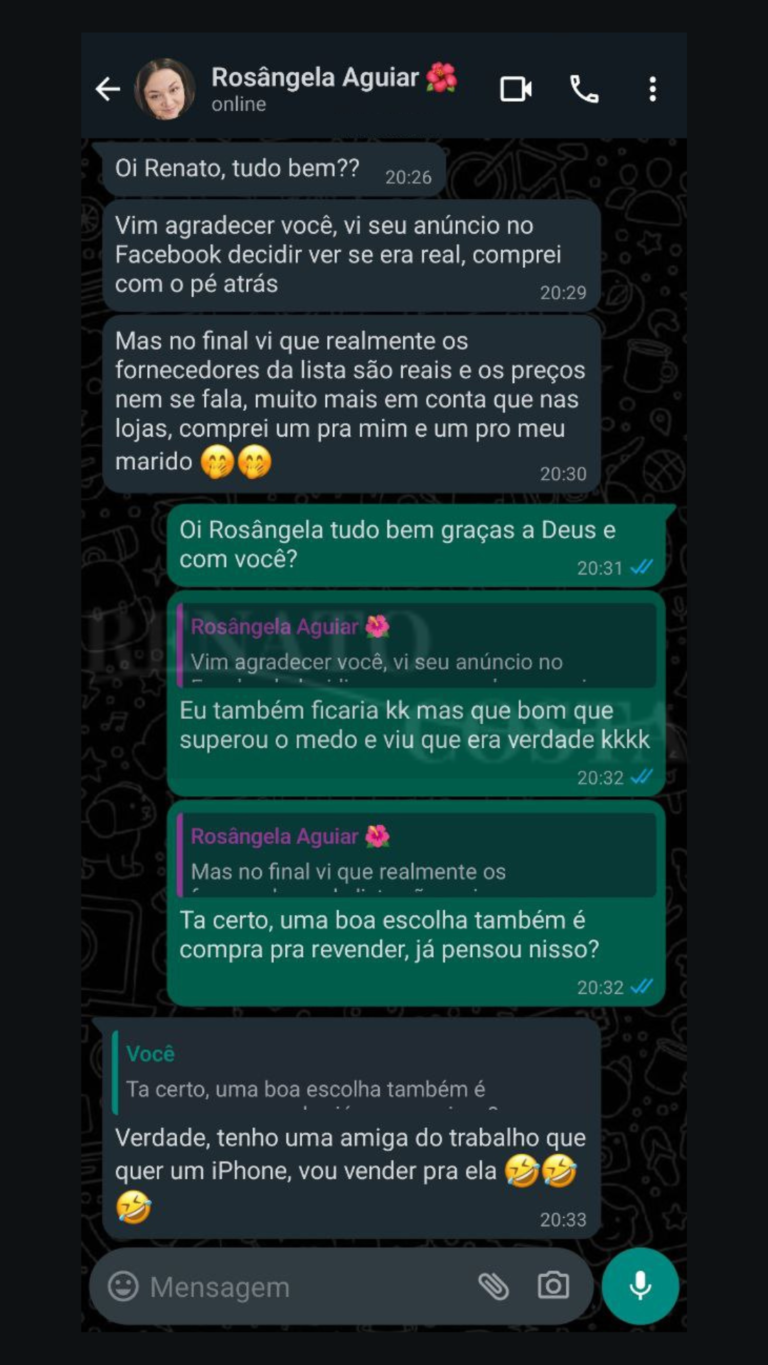Start a video call with Rosângela

point(516,89)
